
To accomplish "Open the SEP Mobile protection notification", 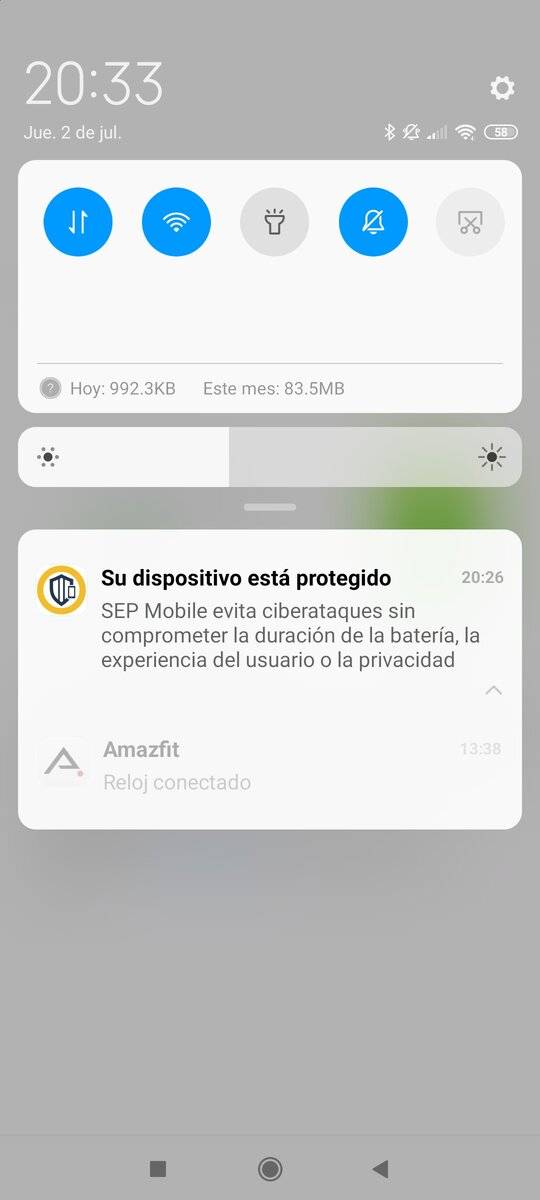I will point(270,618).
